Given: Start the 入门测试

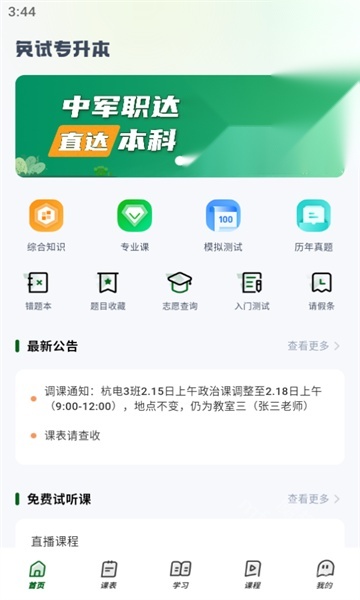Looking at the screenshot, I should 252,291.
